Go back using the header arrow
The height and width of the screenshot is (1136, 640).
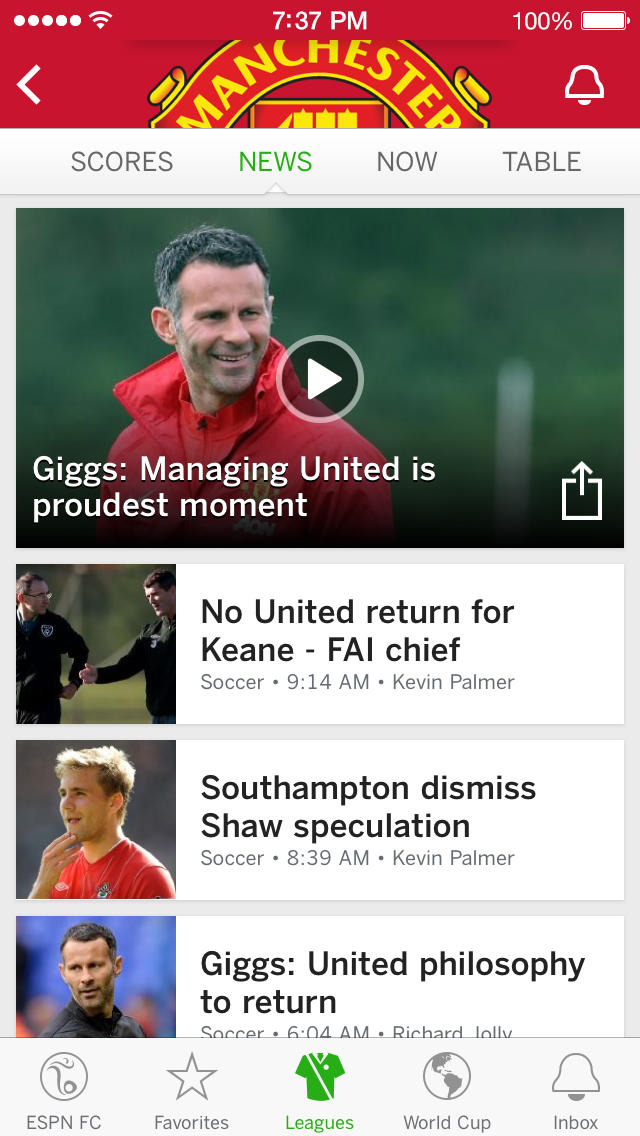pos(30,85)
